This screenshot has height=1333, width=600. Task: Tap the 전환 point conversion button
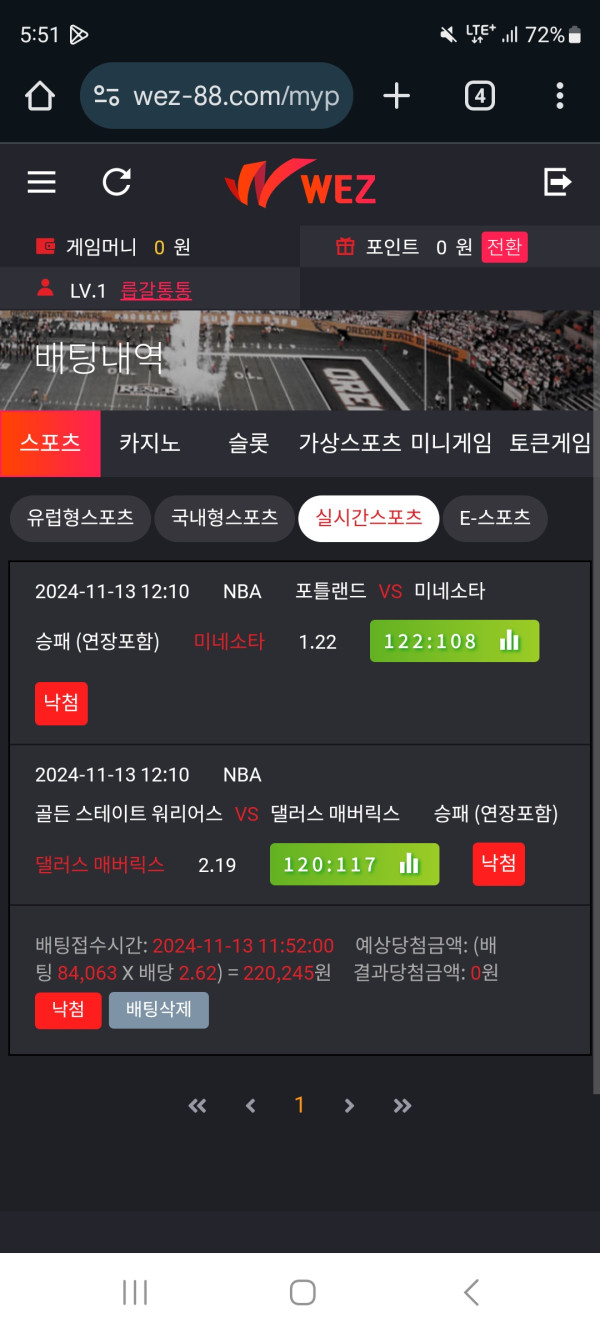(x=504, y=247)
